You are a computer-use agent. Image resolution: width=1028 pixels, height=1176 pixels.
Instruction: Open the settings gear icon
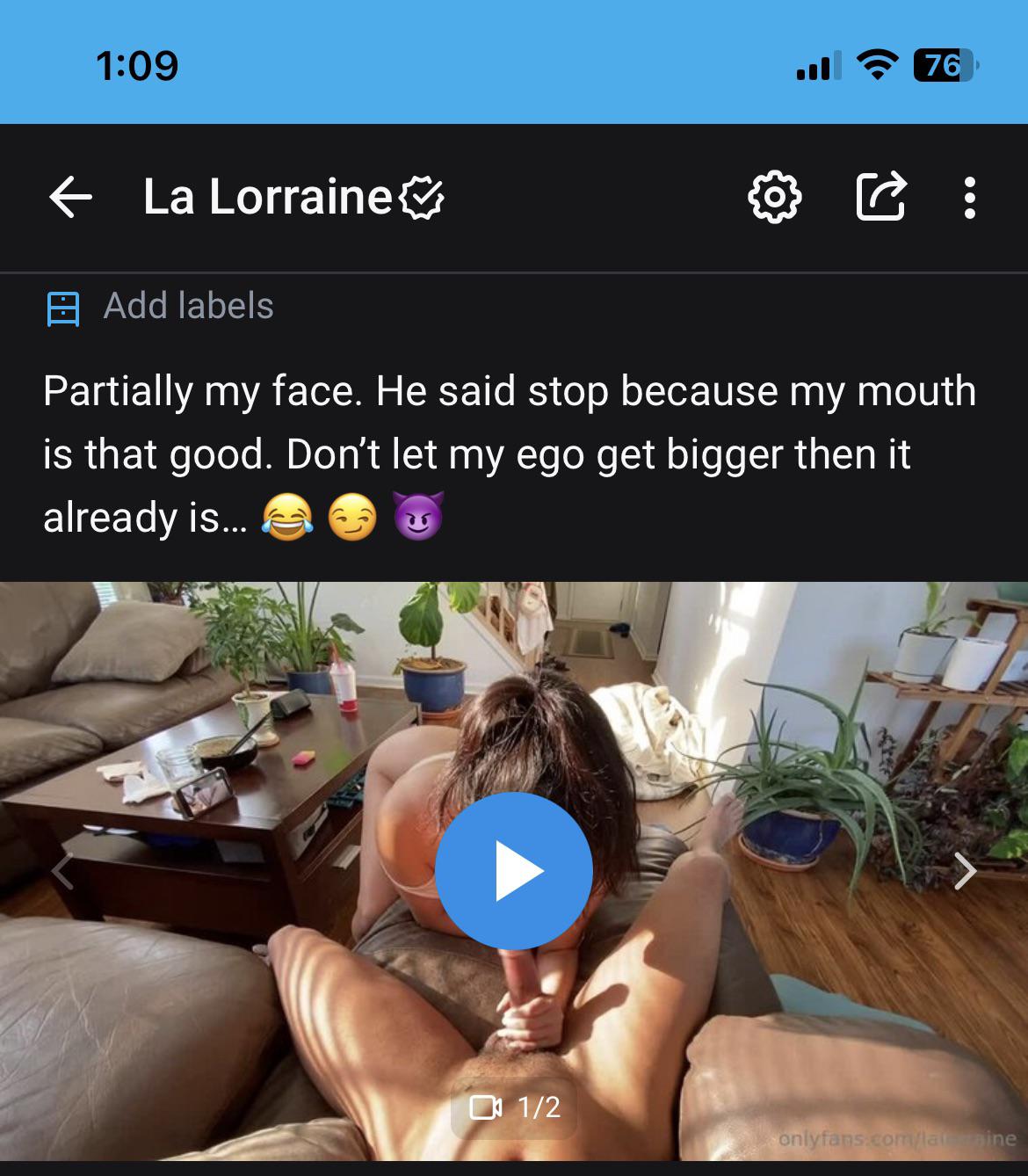click(x=774, y=197)
